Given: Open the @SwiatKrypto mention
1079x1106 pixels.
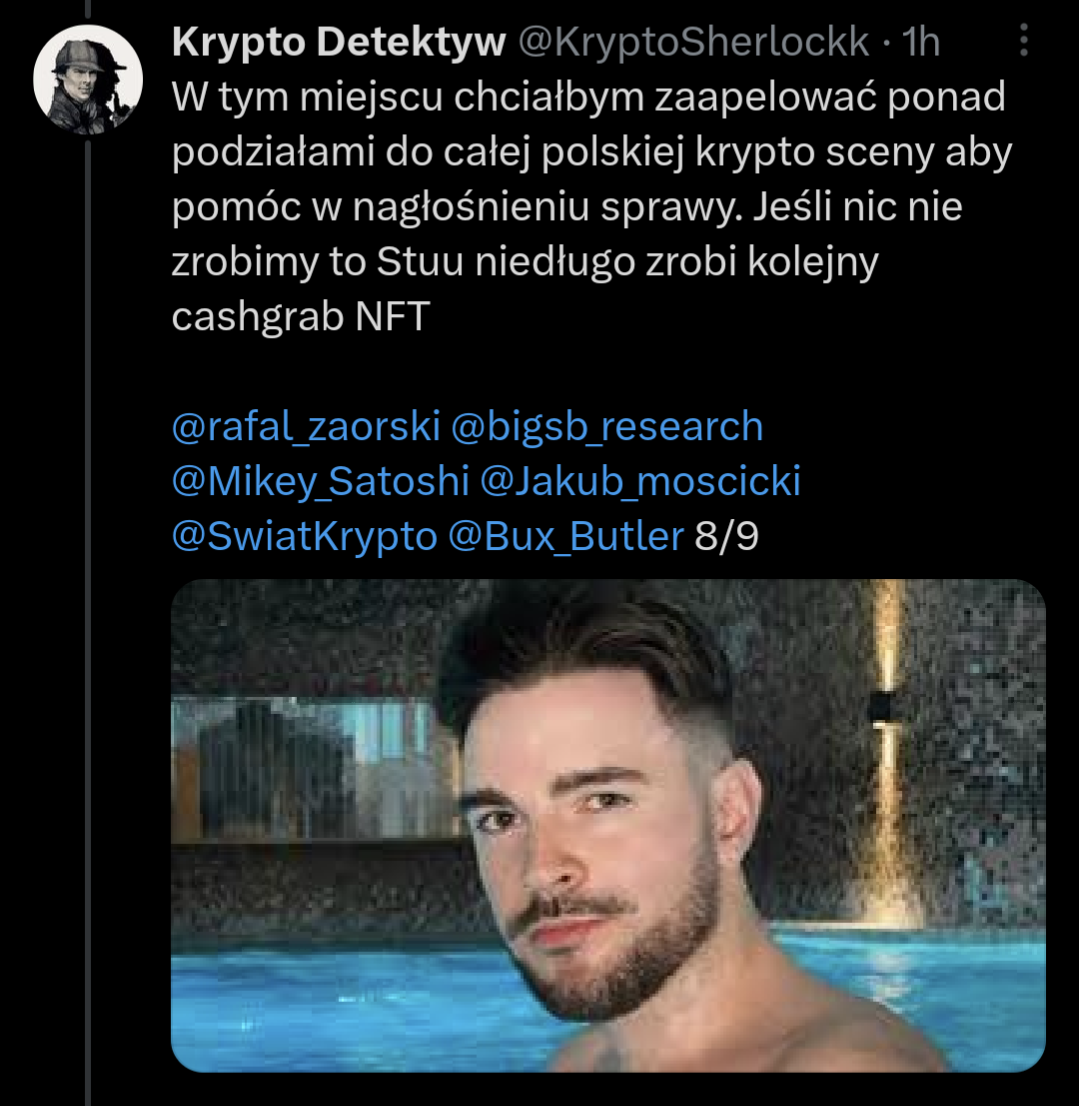Looking at the screenshot, I should pyautogui.click(x=304, y=537).
